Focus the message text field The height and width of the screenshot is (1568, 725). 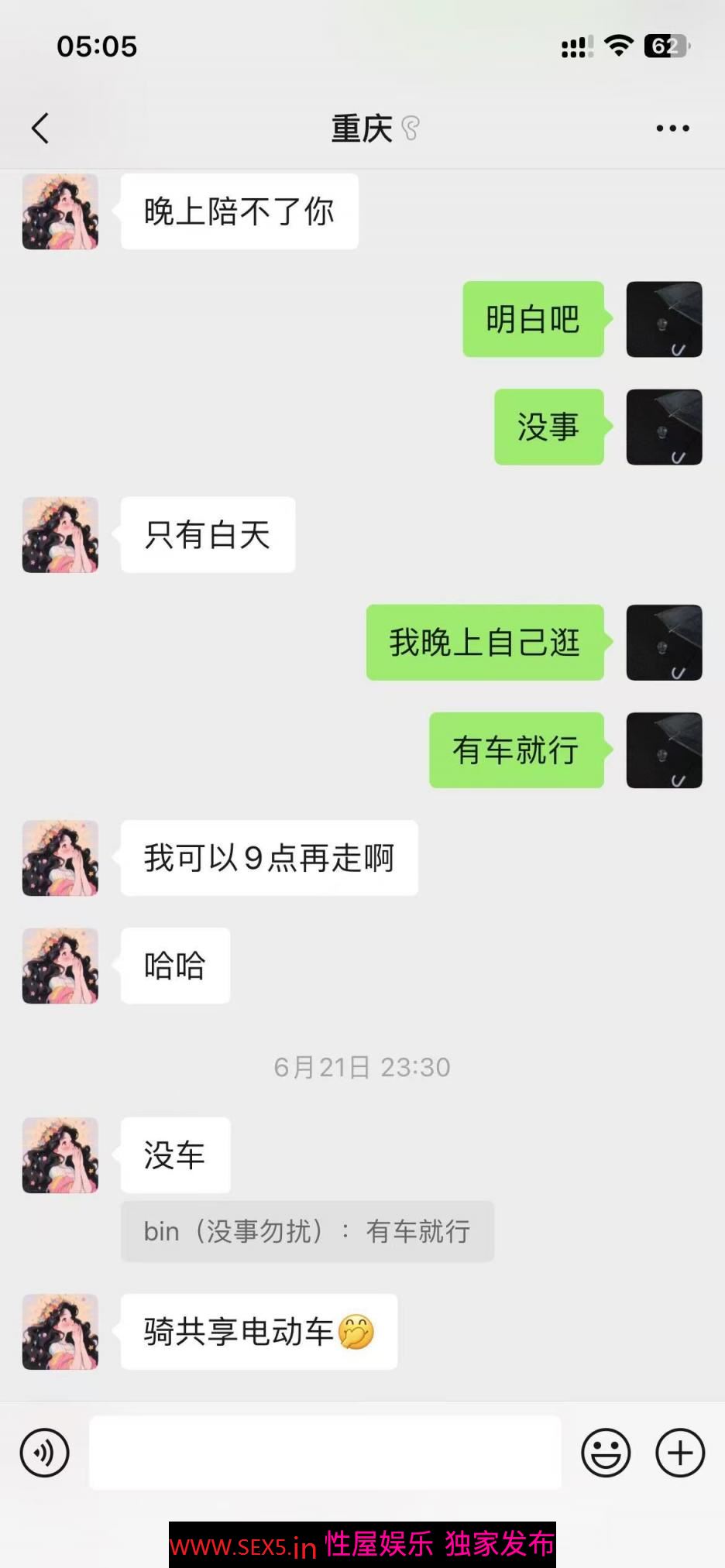(325, 1453)
